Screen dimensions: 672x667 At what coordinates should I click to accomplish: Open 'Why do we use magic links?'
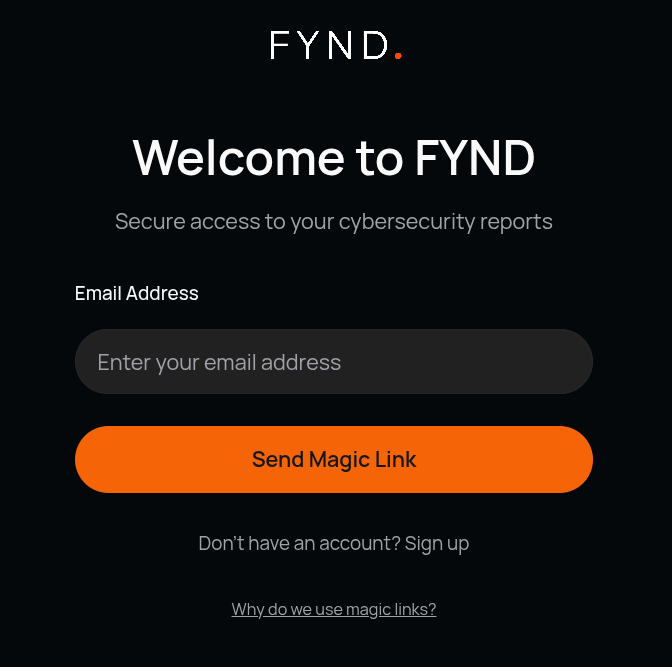point(334,609)
